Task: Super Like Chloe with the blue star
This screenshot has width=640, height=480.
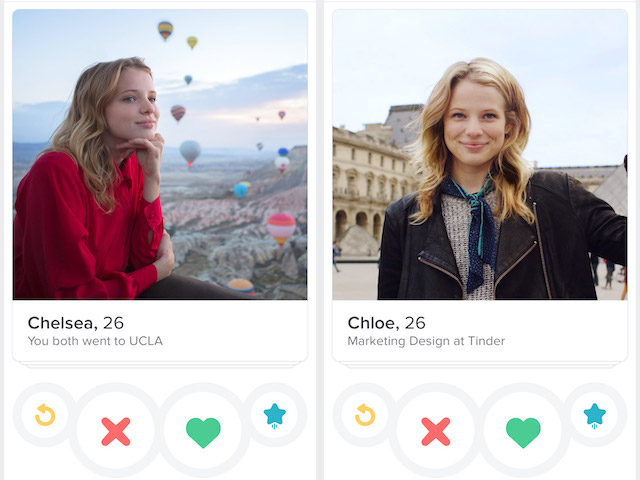Action: 594,414
